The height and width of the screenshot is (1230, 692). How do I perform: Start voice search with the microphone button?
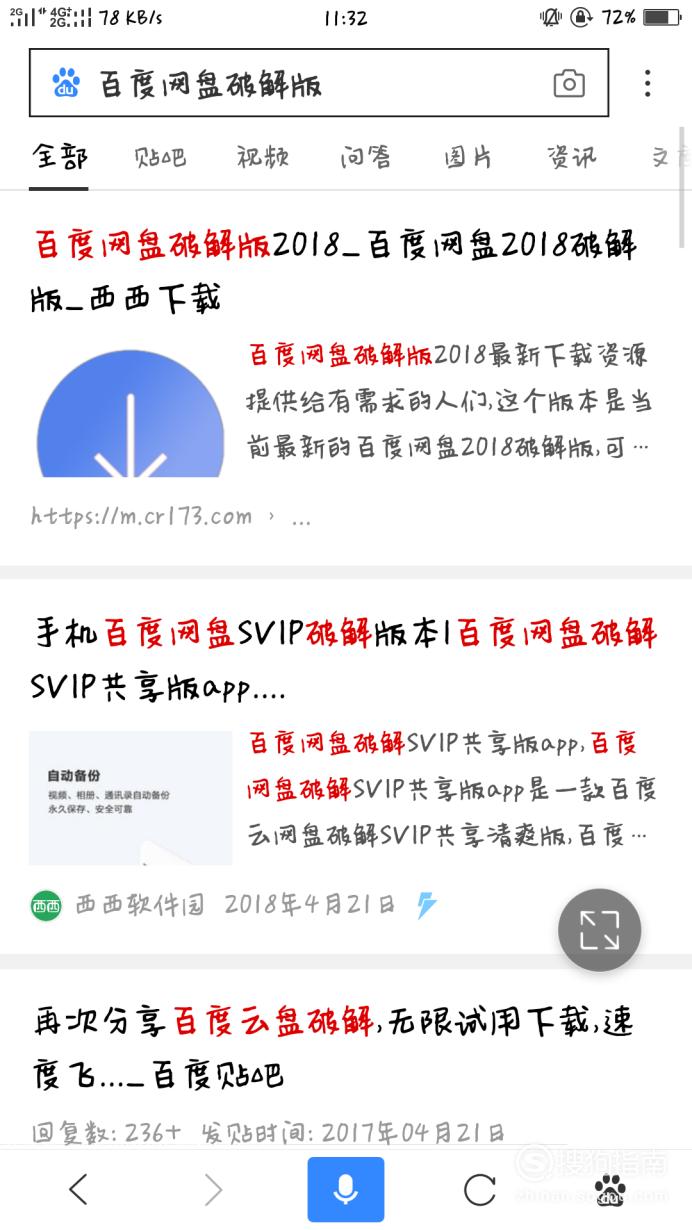(346, 1189)
